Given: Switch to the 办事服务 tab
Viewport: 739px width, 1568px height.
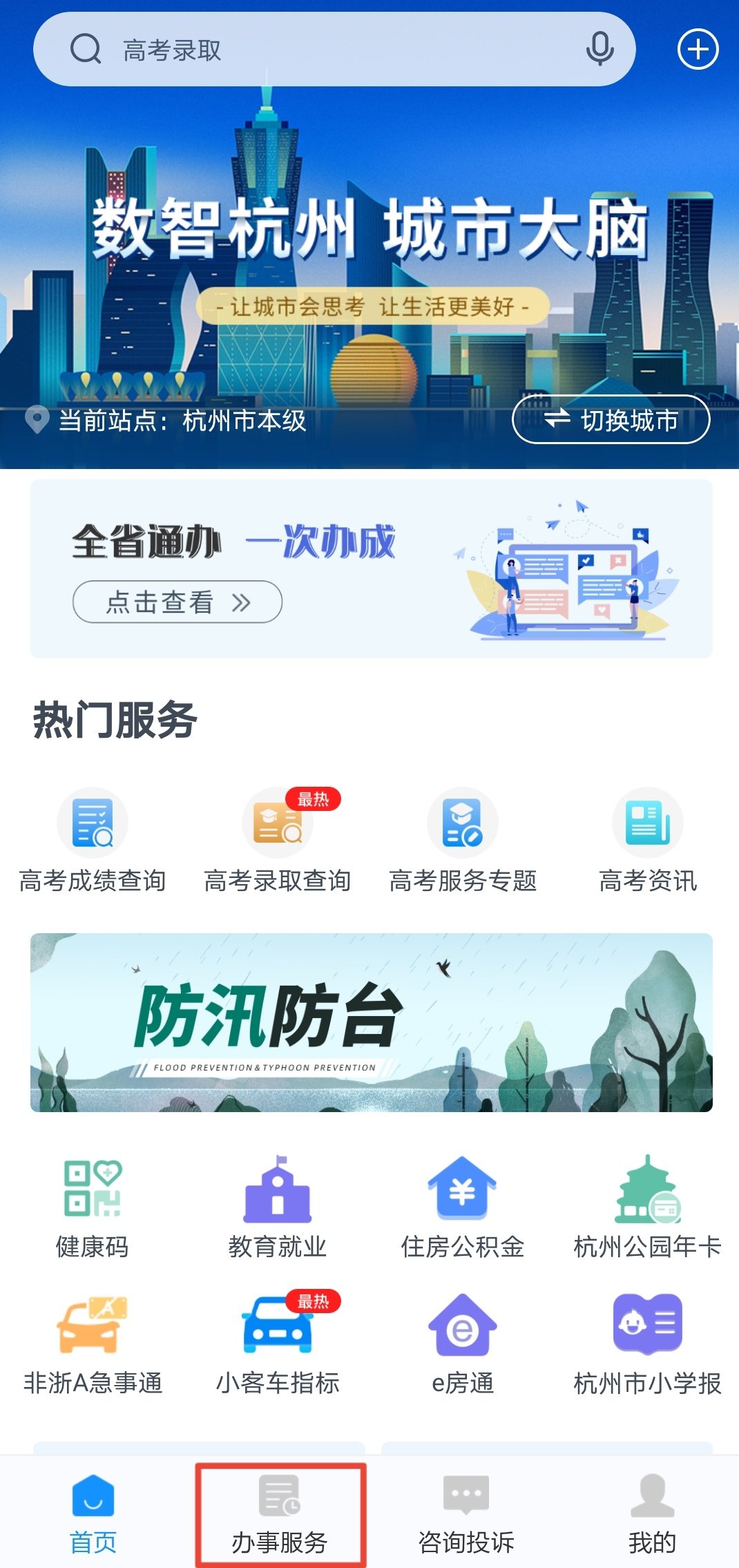Looking at the screenshot, I should pos(280,1514).
